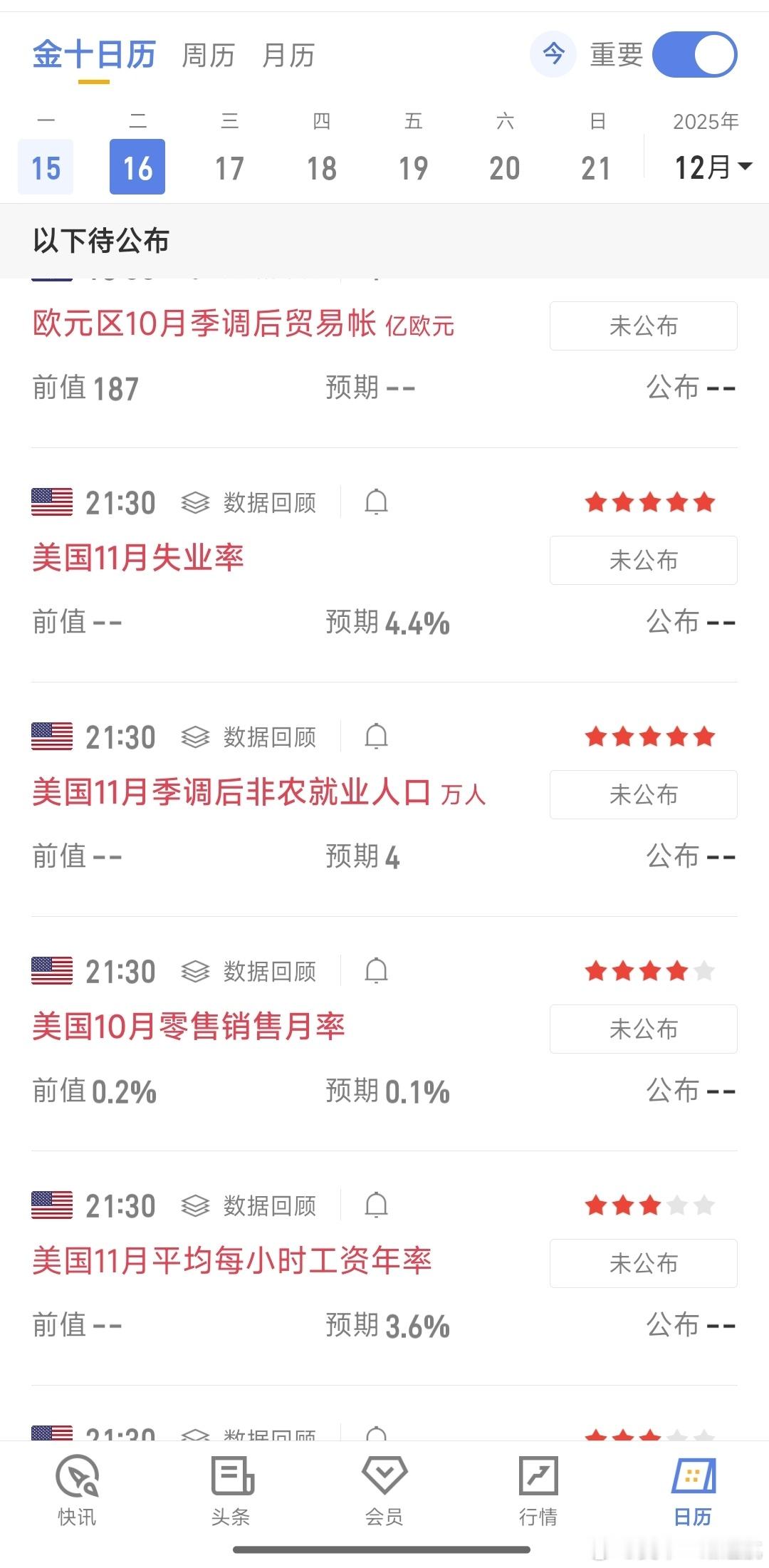Click the US flag beside 美国11月失业率
The width and height of the screenshot is (769, 1568).
51,502
